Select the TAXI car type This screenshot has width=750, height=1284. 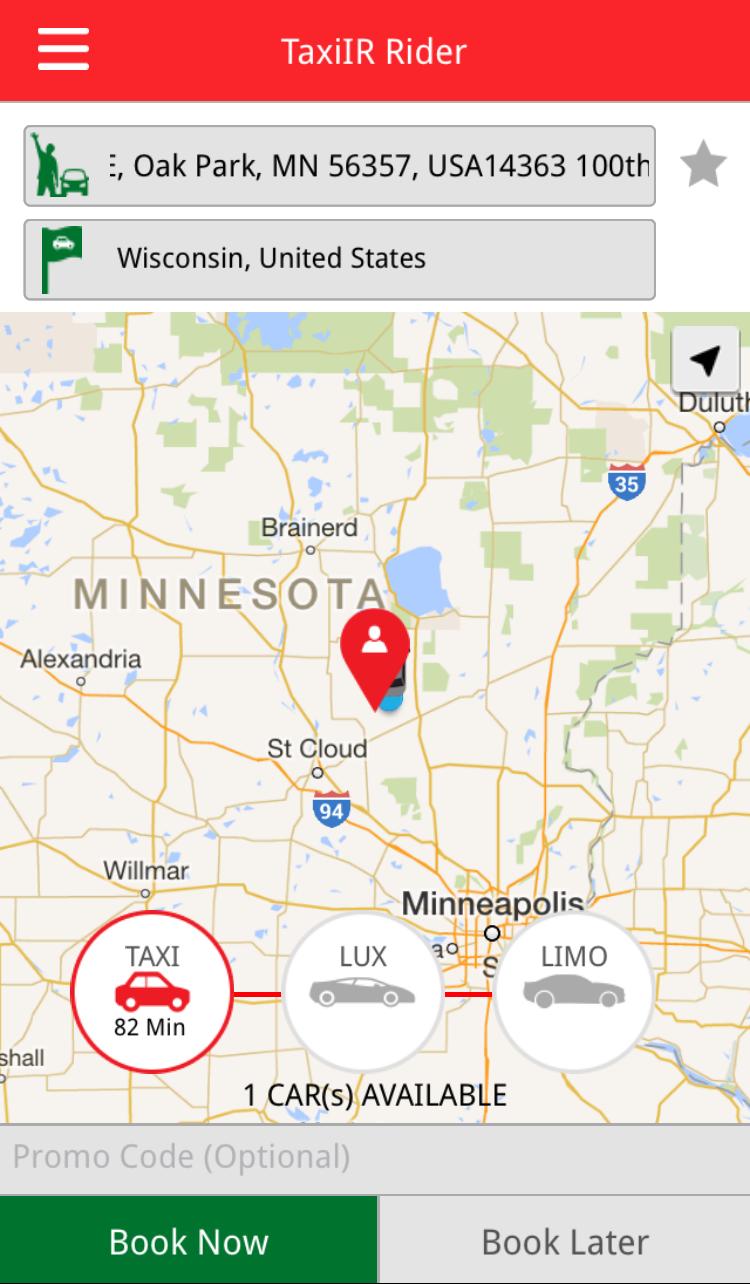click(152, 991)
